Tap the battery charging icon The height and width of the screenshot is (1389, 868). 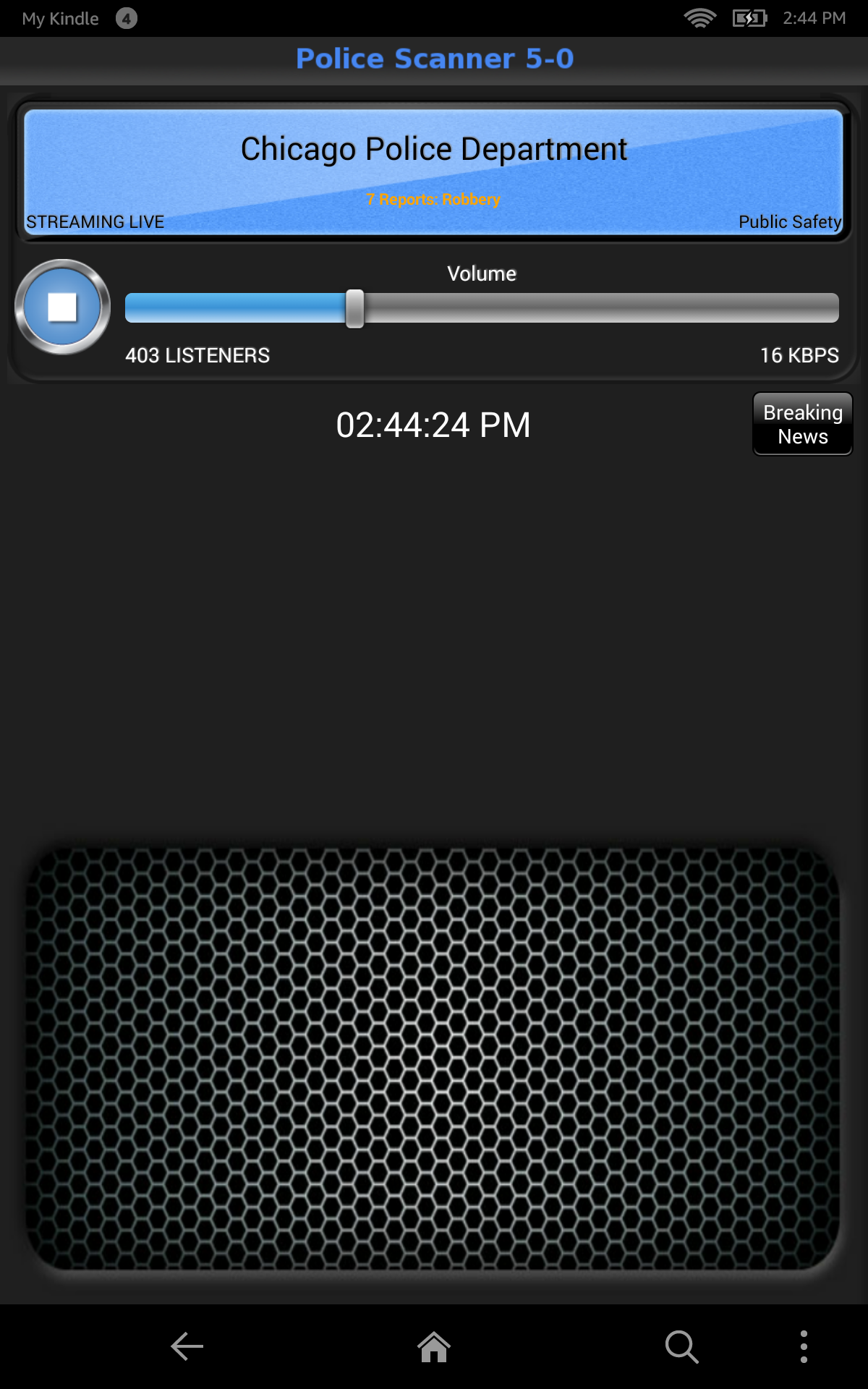coord(748,18)
